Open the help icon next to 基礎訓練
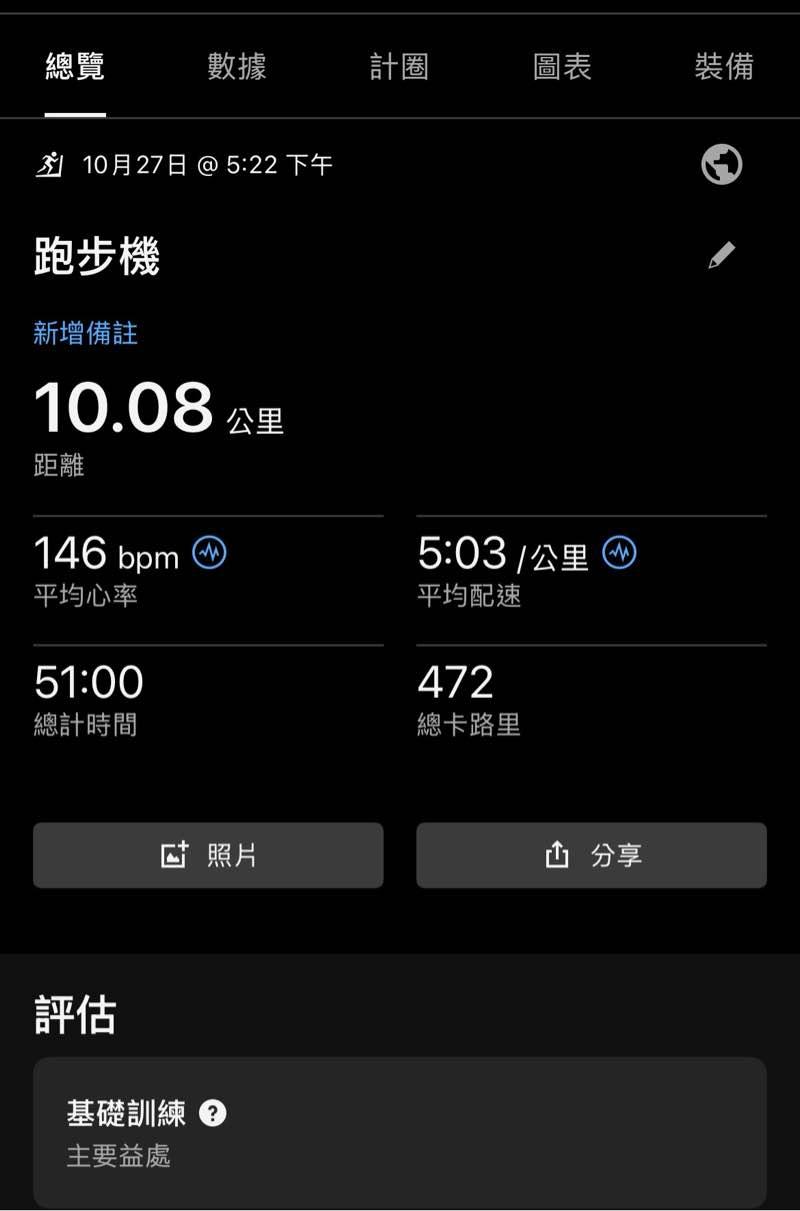The image size is (800, 1211). [213, 1113]
